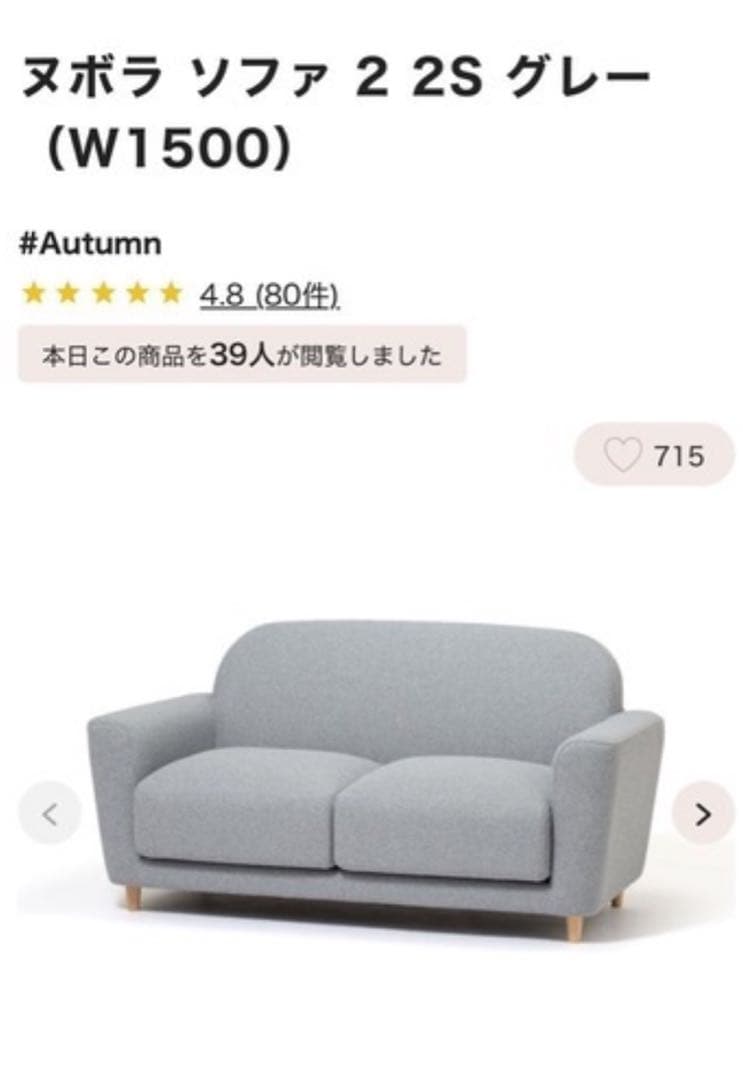This screenshot has height=1080, width=743.
Task: Show the next product image
Action: [x=703, y=813]
